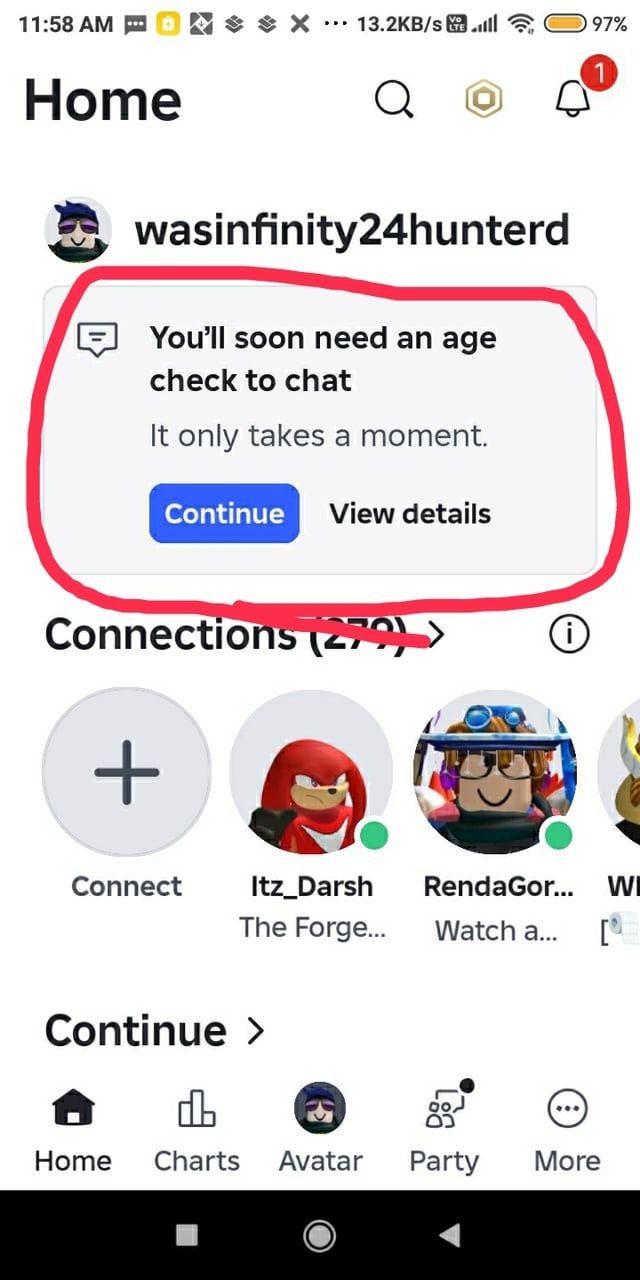Open Itz_Darsh's profile
The image size is (640, 1280).
(x=311, y=772)
